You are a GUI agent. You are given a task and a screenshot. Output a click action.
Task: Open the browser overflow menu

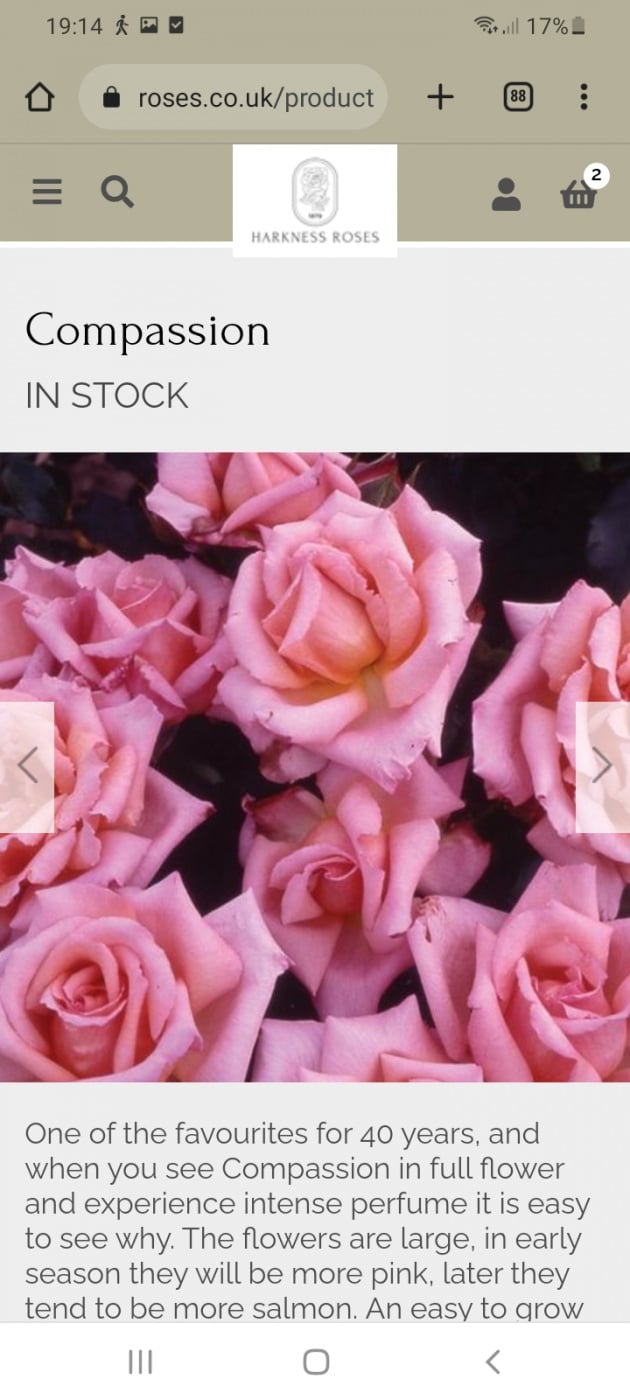coord(584,97)
